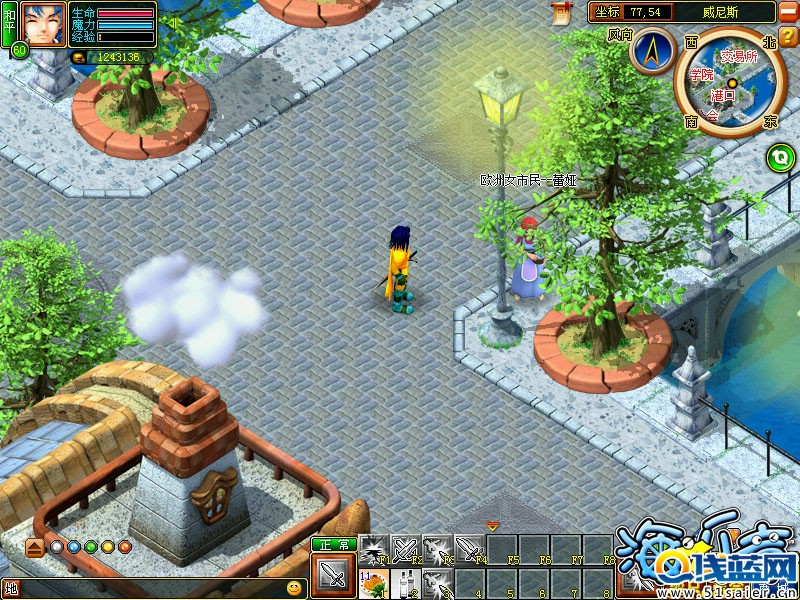Select the blue chat channel dot
The height and width of the screenshot is (600, 800).
[x=74, y=547]
